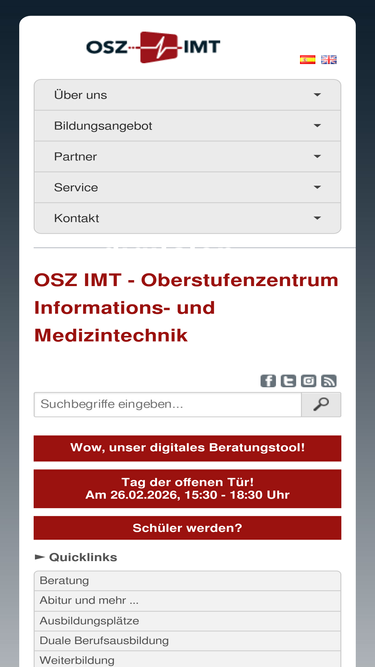The height and width of the screenshot is (667, 375).
Task: Expand the Über uns menu
Action: pyautogui.click(x=188, y=95)
